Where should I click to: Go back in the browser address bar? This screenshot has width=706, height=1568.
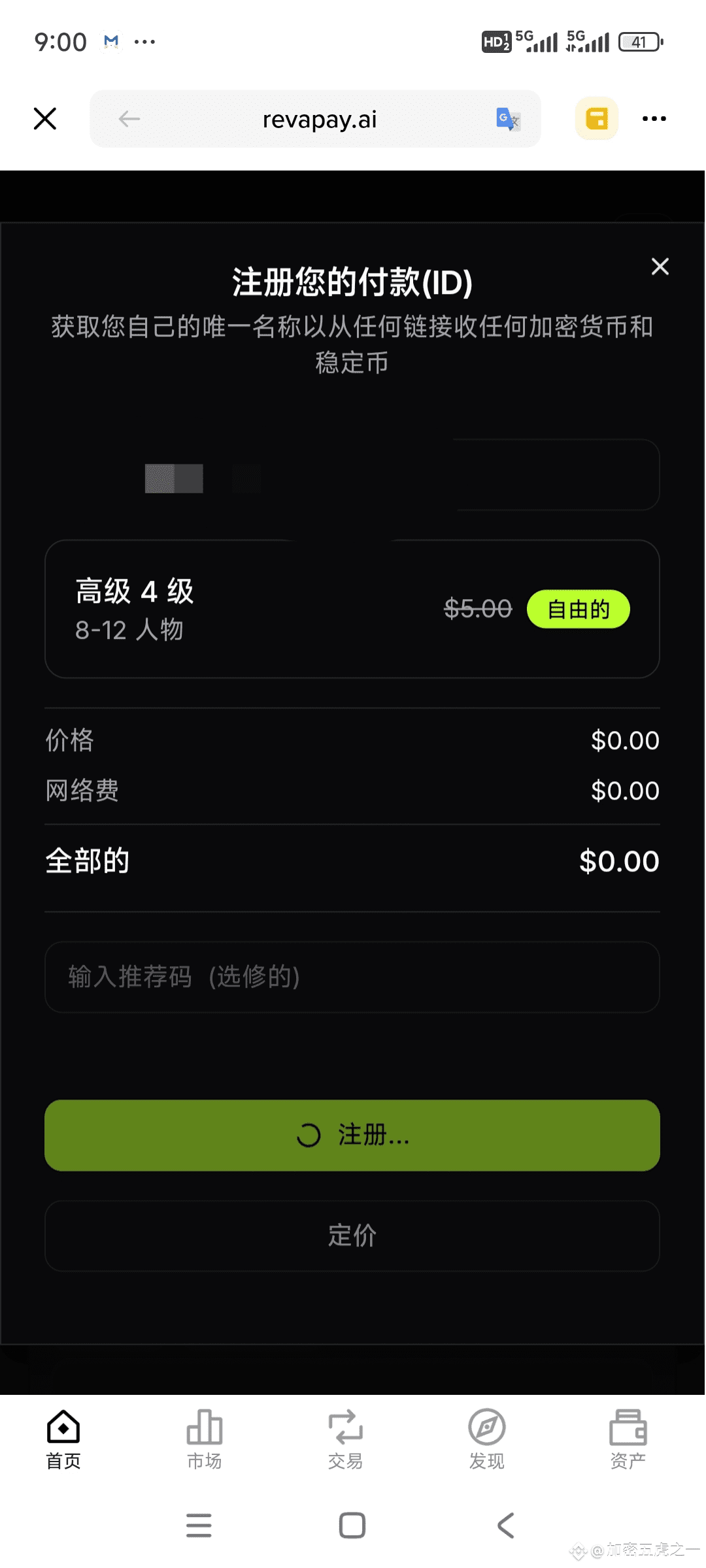(129, 119)
